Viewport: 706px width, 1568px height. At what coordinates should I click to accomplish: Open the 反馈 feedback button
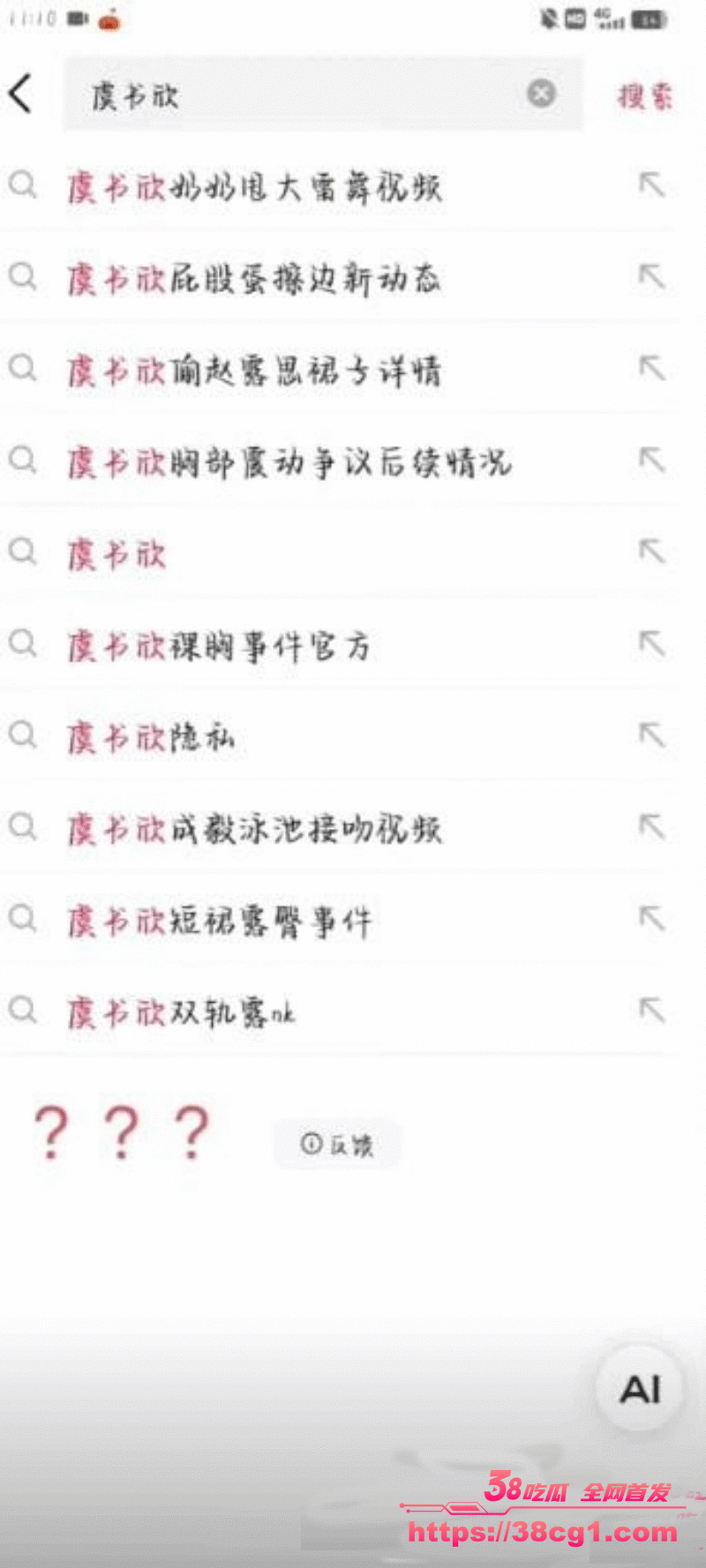pyautogui.click(x=336, y=1144)
